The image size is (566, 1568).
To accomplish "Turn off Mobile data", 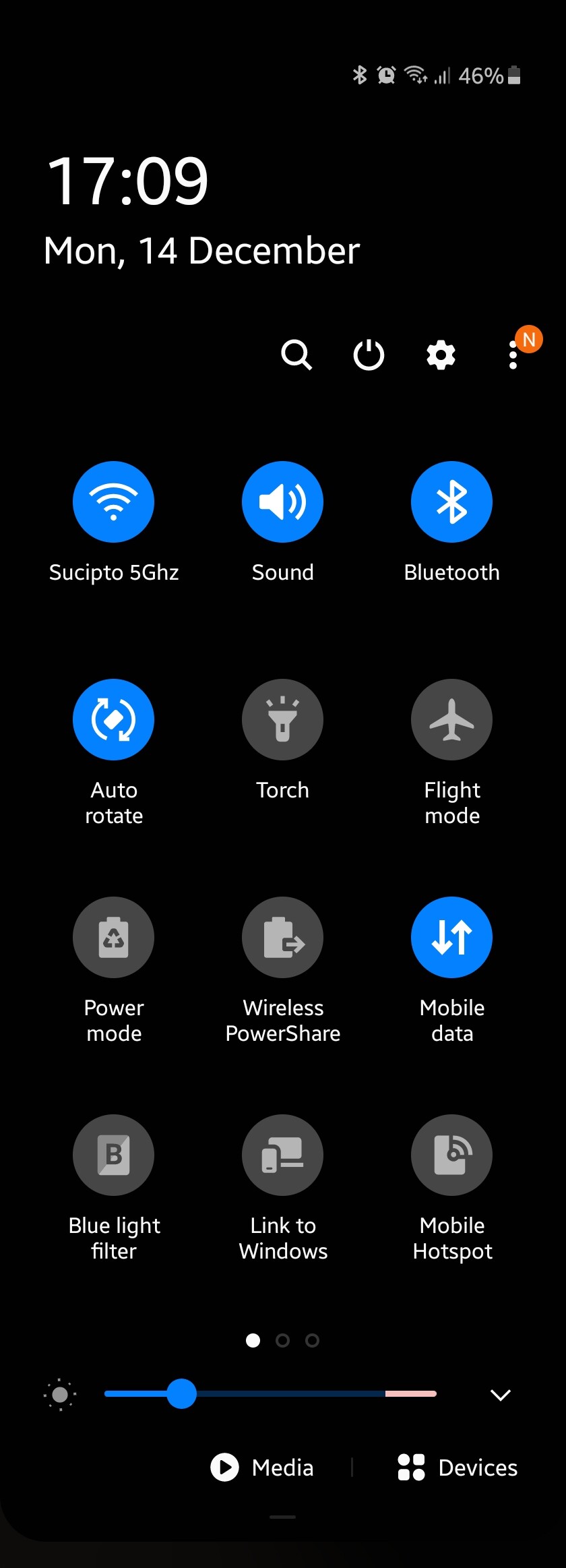I will point(451,938).
